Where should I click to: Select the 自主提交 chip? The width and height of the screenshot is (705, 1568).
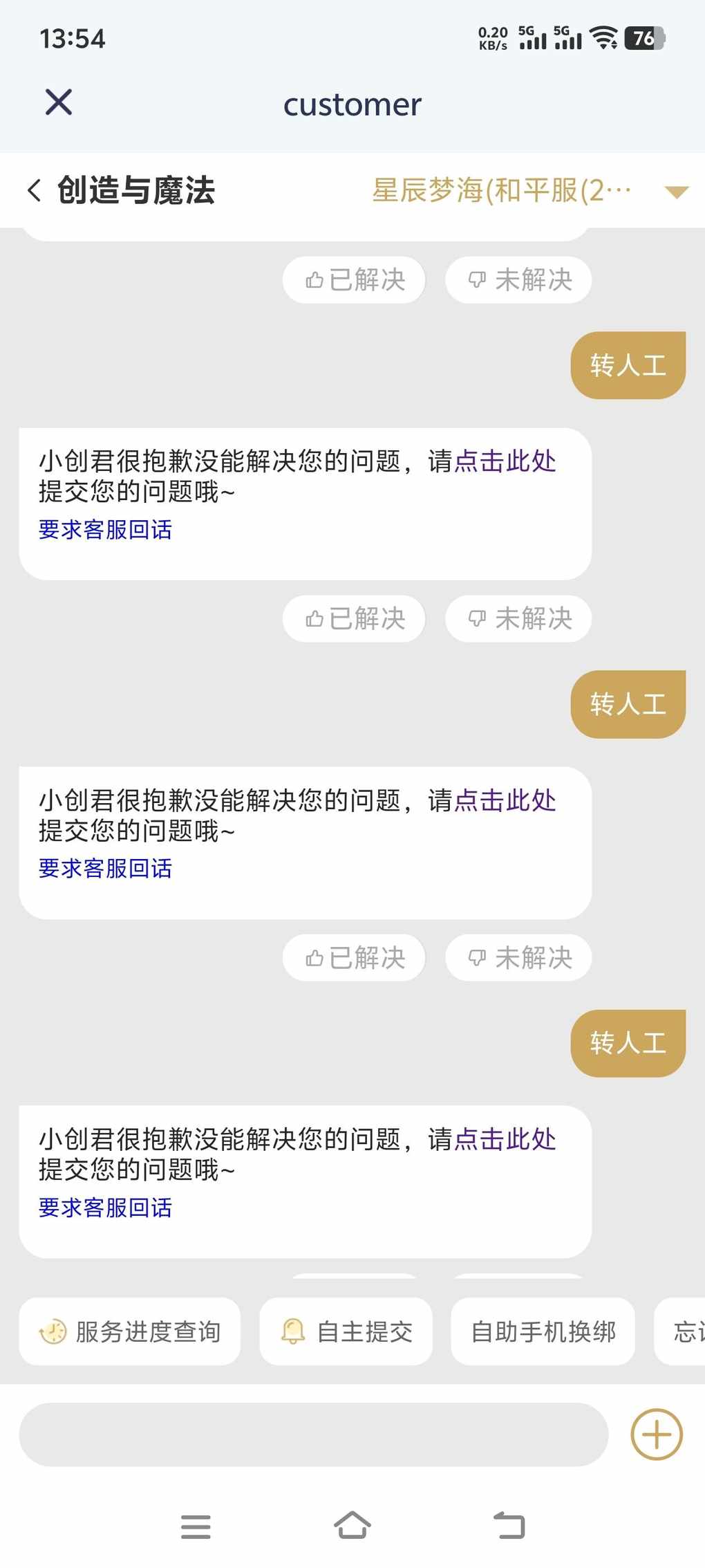coord(346,1331)
